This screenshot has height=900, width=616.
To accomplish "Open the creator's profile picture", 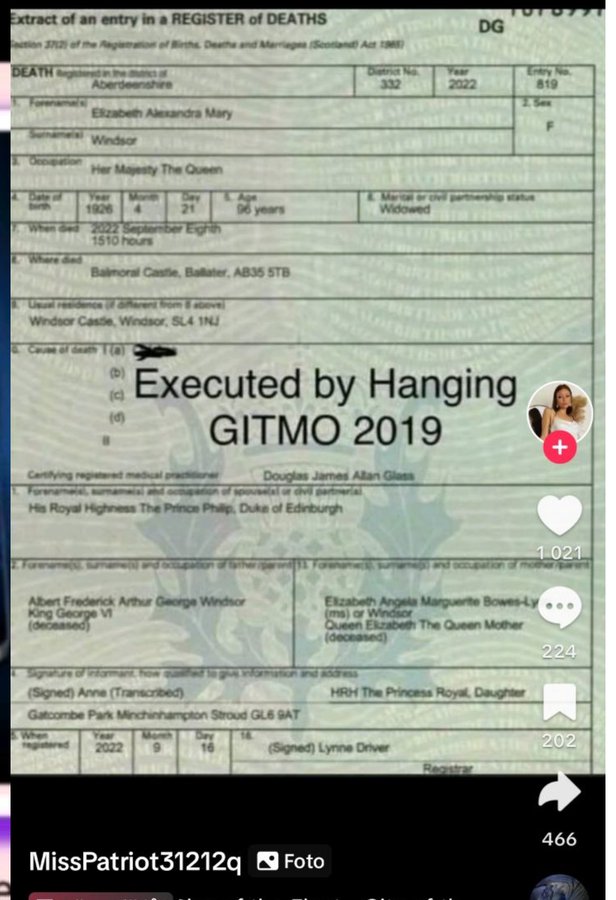I will (x=559, y=410).
